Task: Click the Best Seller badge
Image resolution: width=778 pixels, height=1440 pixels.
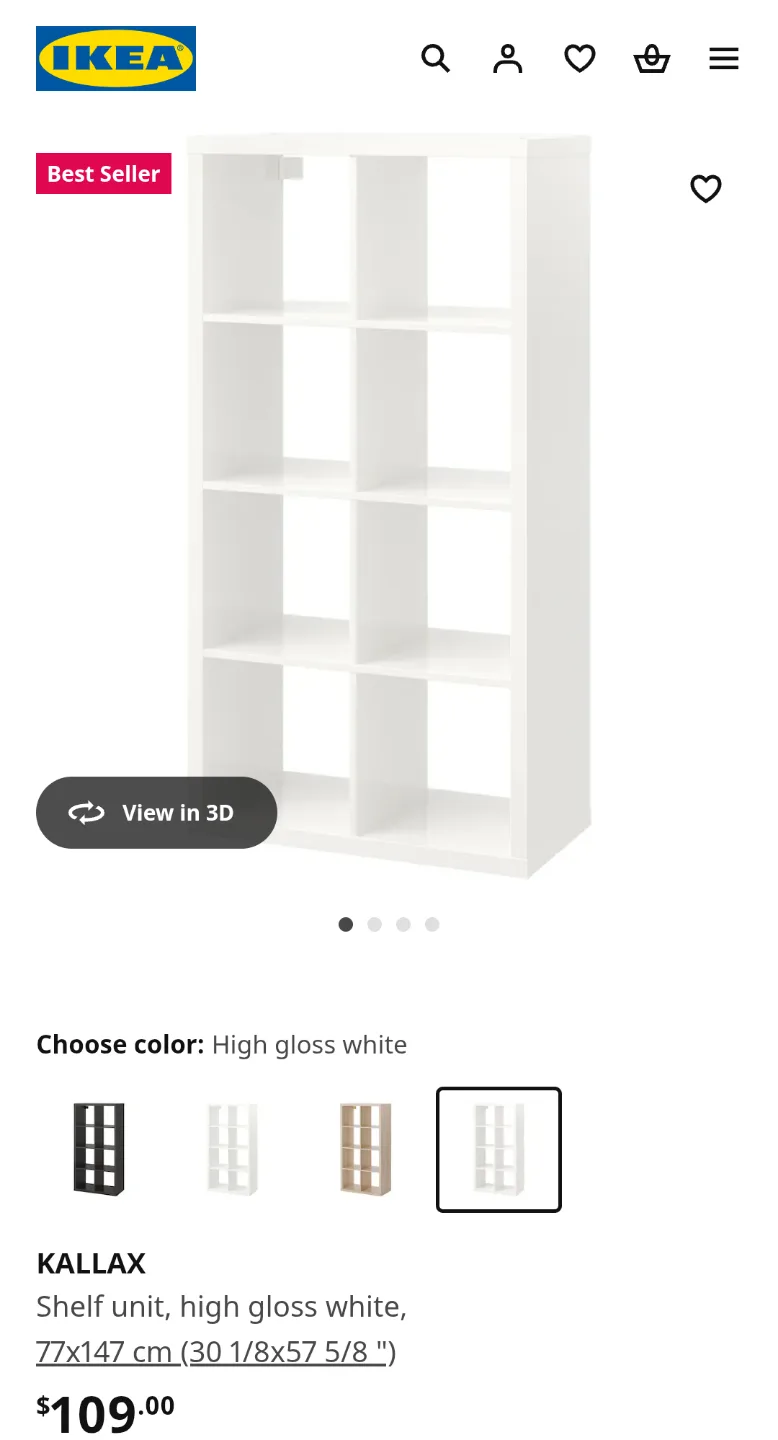Action: click(103, 172)
